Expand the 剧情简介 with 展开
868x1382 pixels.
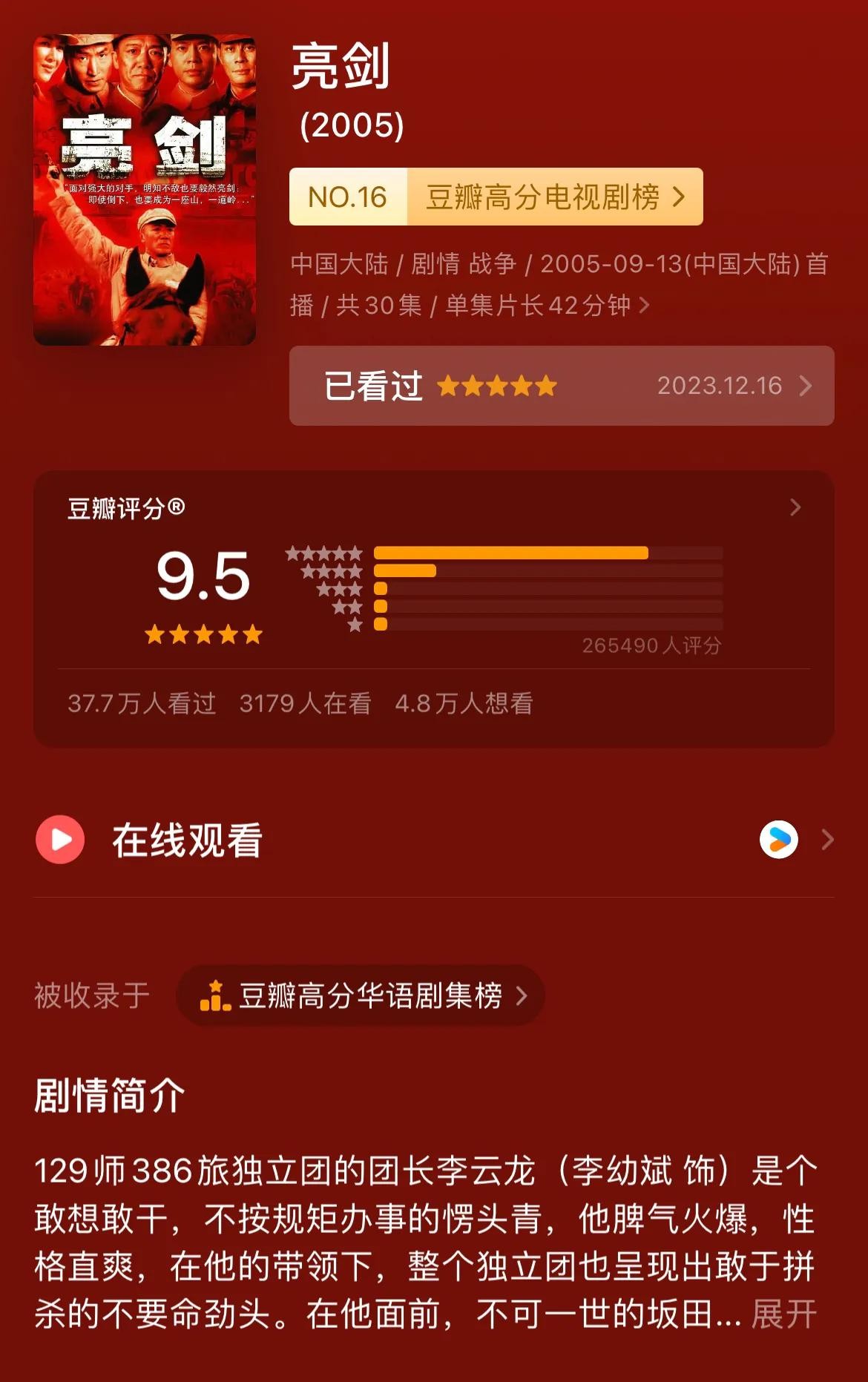click(783, 1314)
